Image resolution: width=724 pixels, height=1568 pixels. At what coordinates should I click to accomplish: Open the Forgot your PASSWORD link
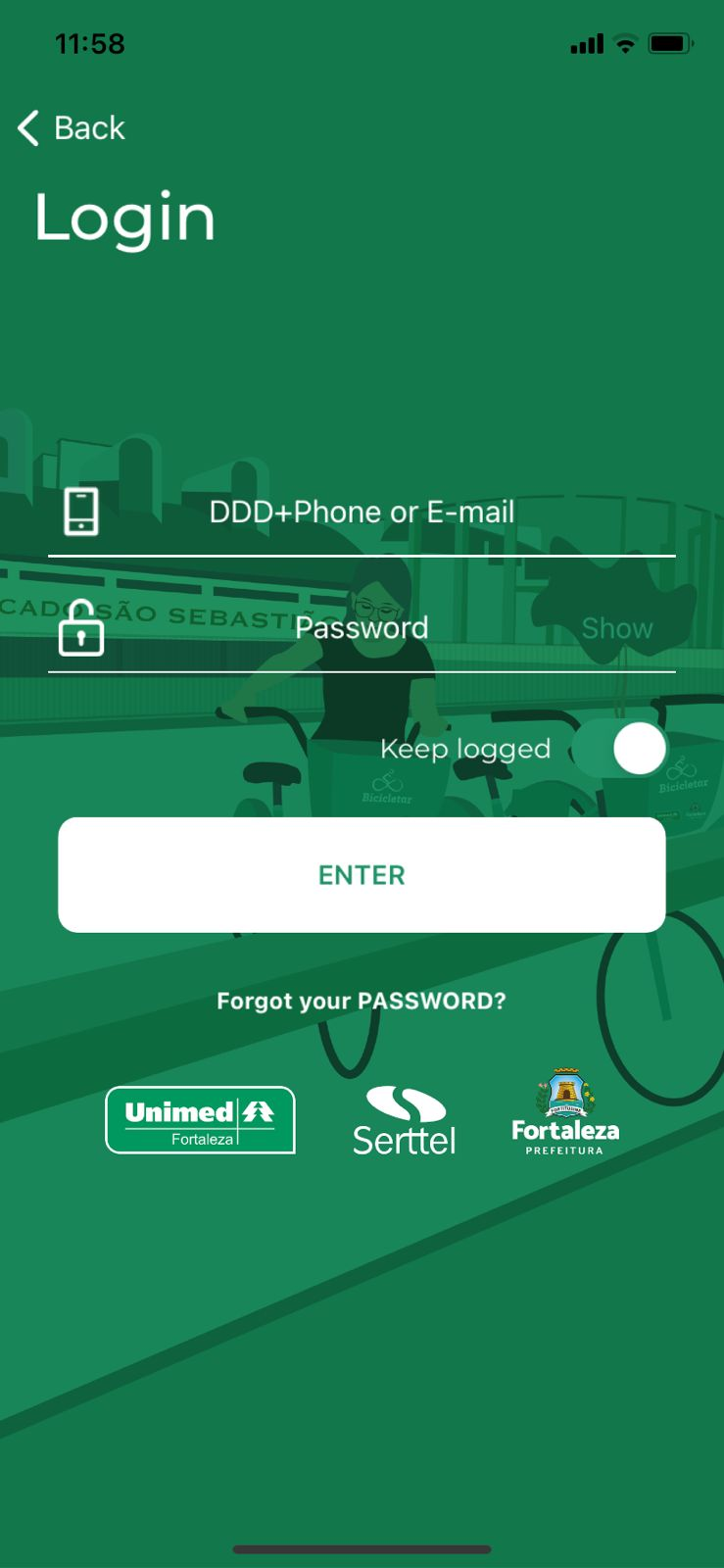(x=362, y=1001)
